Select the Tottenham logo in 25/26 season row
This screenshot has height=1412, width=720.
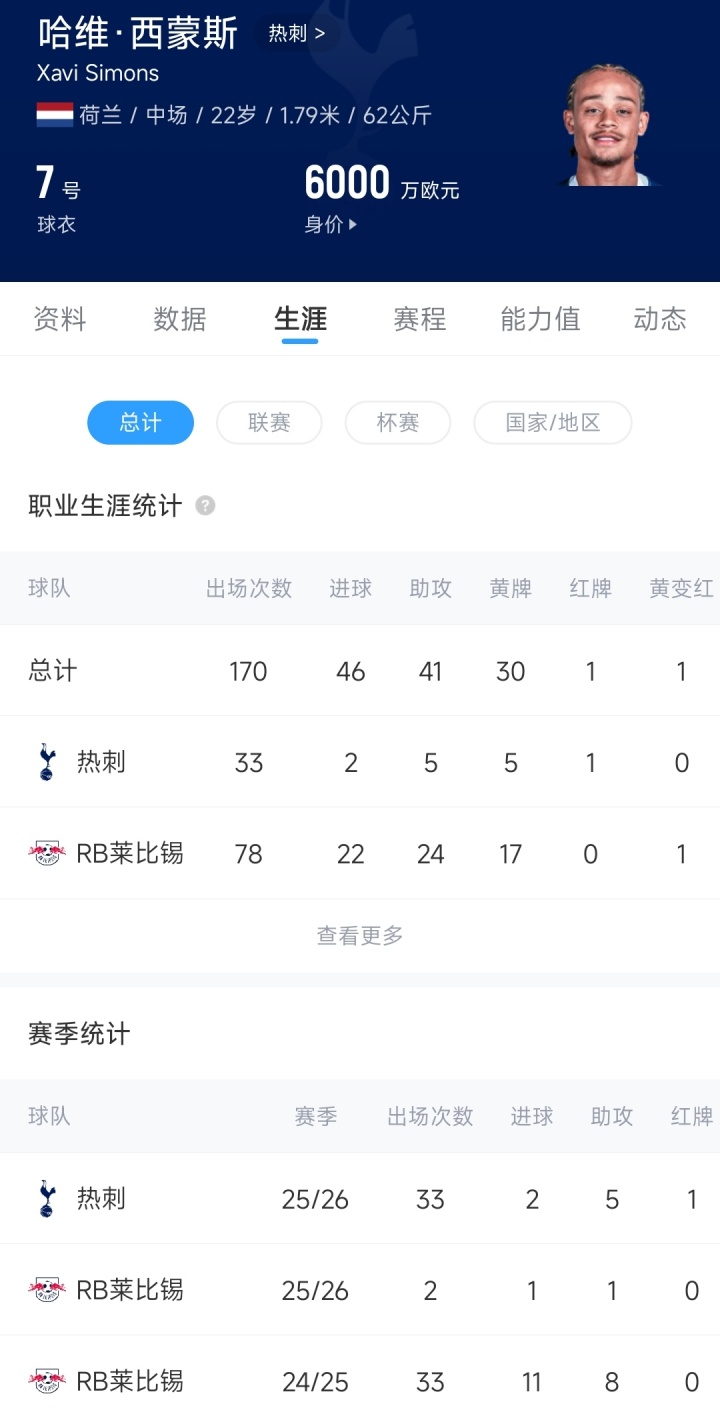point(47,1198)
